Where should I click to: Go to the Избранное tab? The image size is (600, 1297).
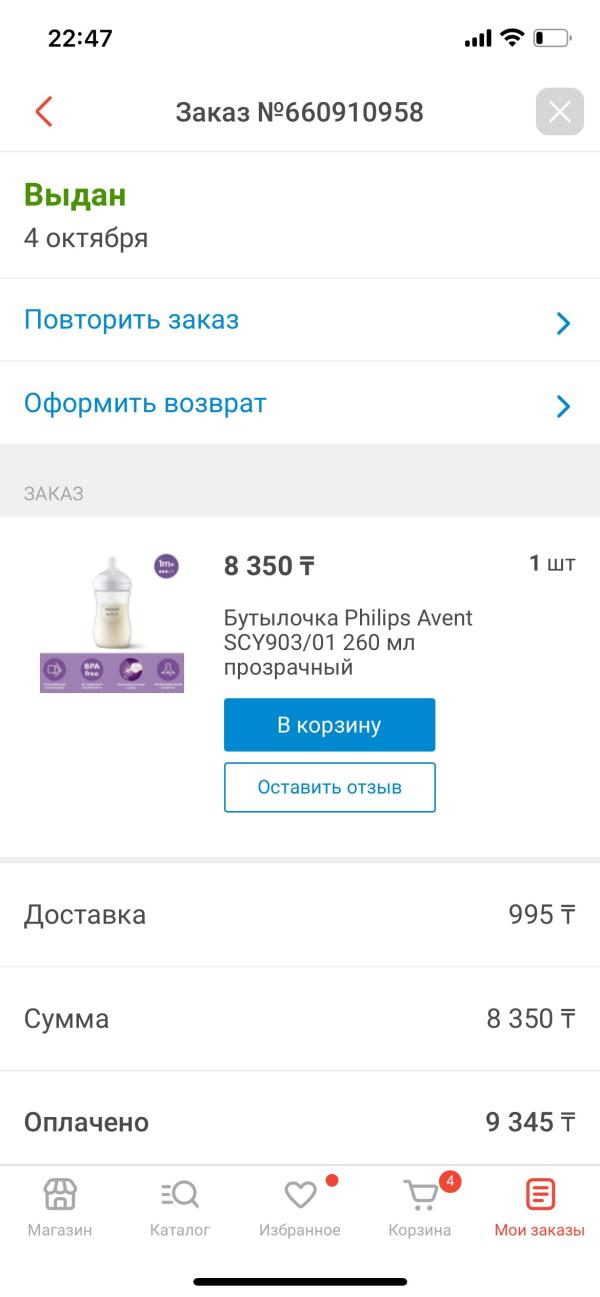(300, 1206)
